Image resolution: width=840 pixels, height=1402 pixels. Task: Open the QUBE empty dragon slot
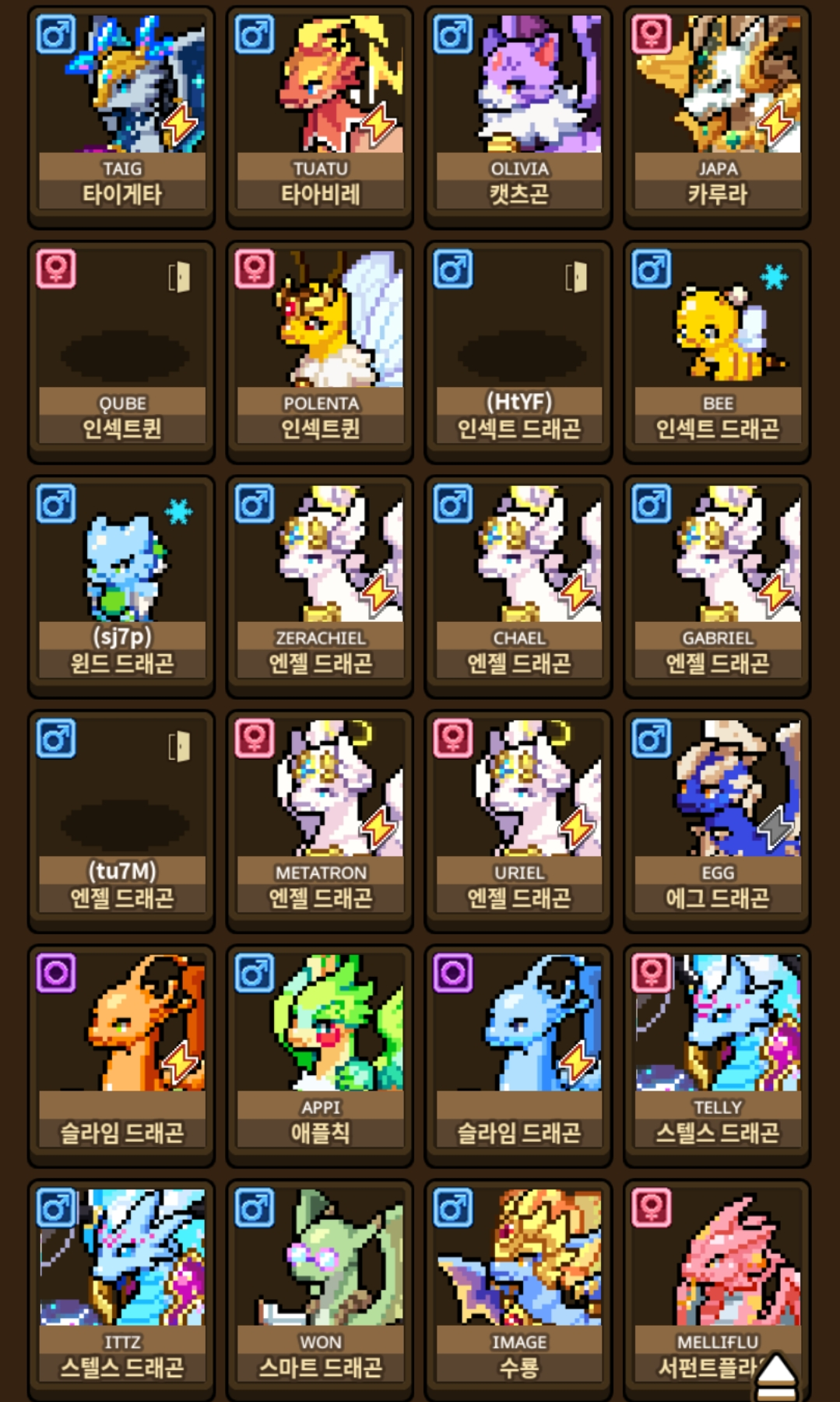pyautogui.click(x=121, y=352)
